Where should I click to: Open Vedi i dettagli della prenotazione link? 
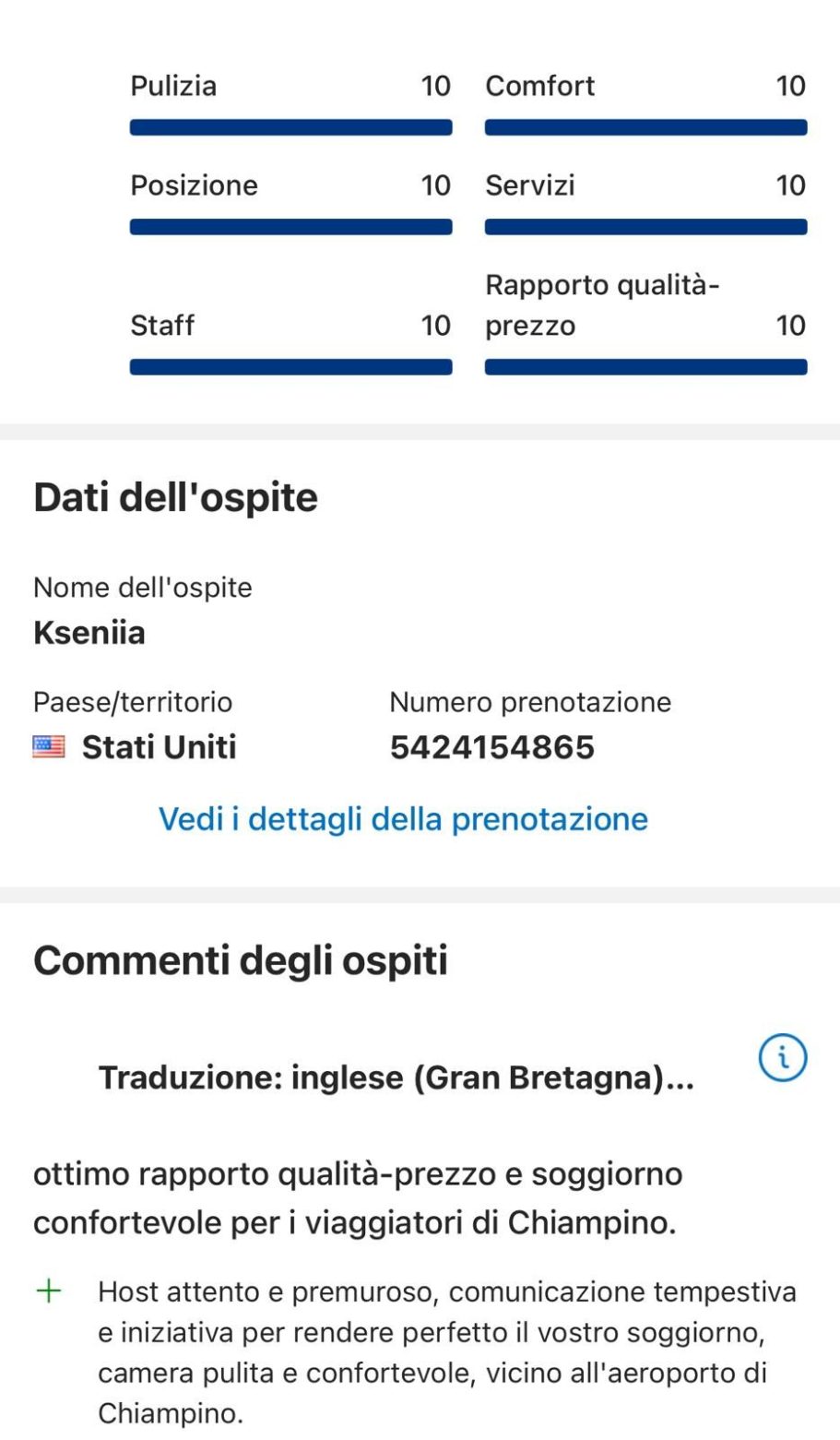(403, 819)
